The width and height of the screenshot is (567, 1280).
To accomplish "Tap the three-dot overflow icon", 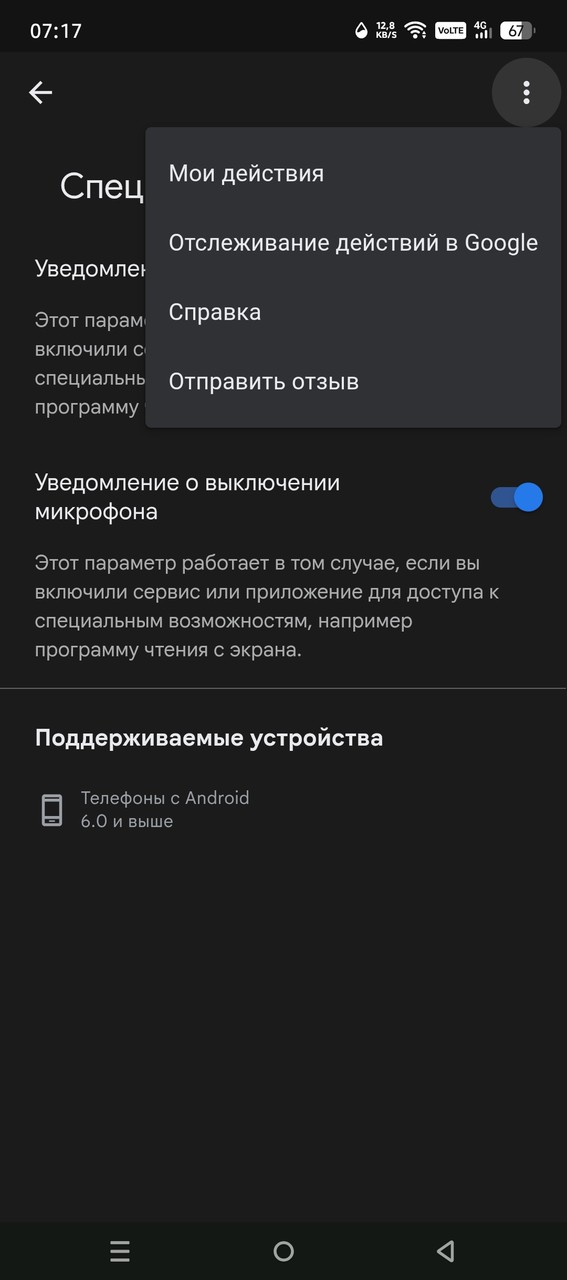I will 526,93.
